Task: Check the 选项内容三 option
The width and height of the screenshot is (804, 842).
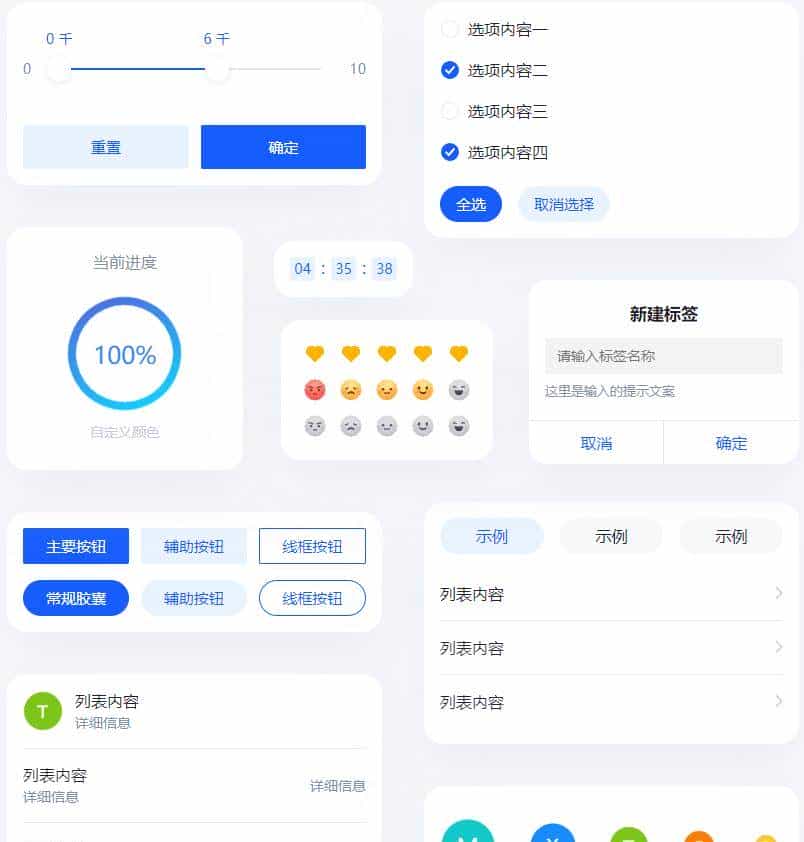Action: [449, 111]
